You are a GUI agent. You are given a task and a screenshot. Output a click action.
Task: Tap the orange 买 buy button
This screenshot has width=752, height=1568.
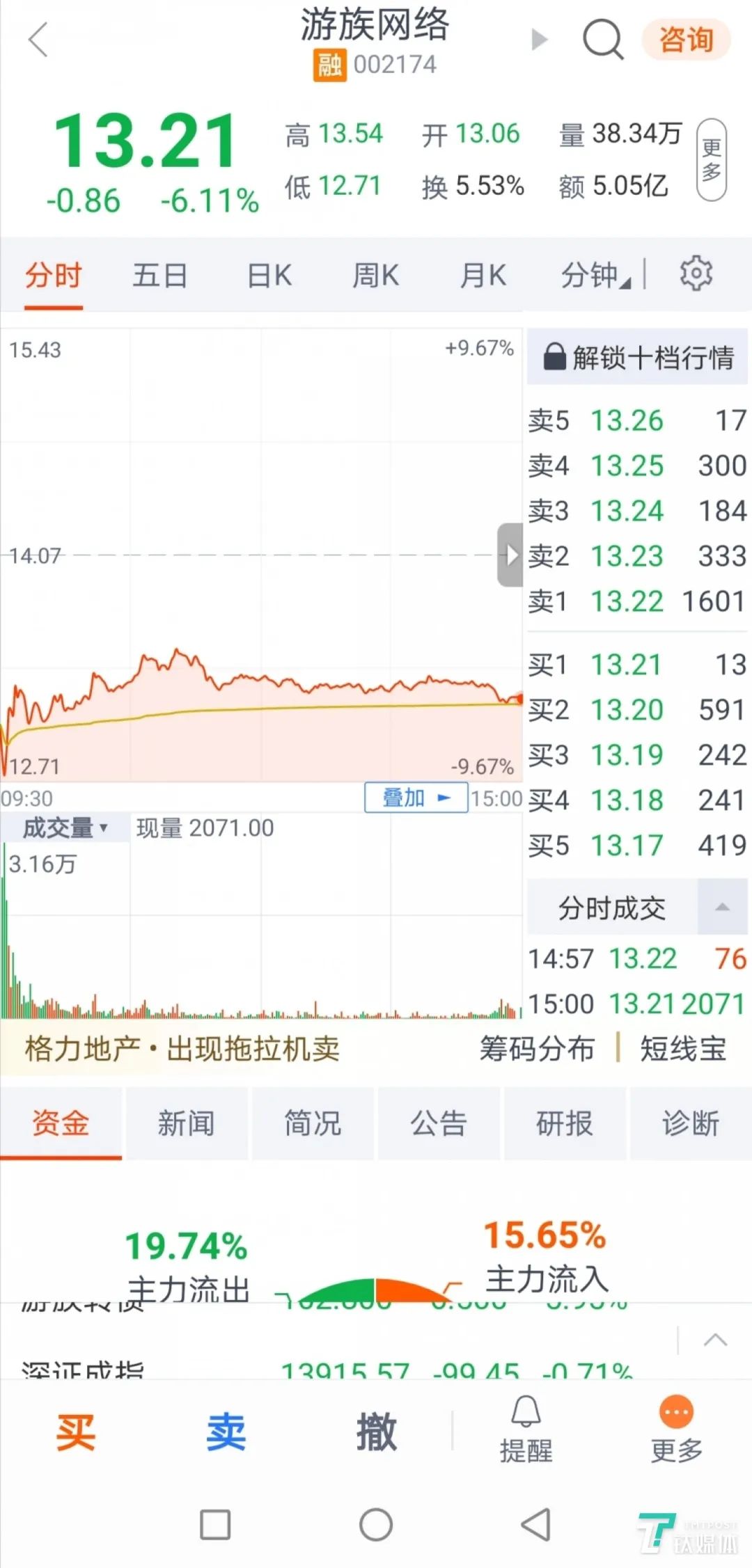click(x=75, y=1433)
